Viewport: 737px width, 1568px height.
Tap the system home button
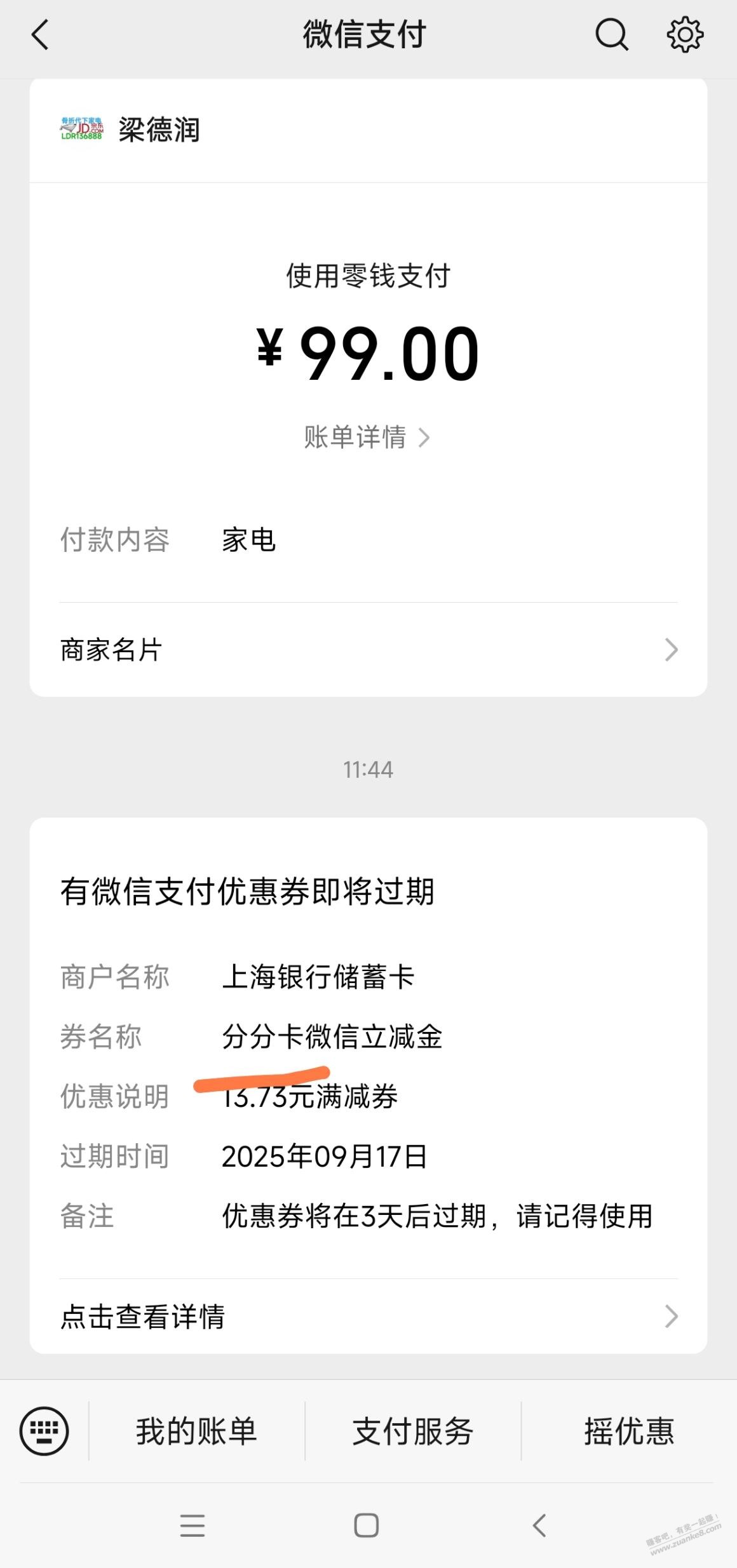(367, 1525)
